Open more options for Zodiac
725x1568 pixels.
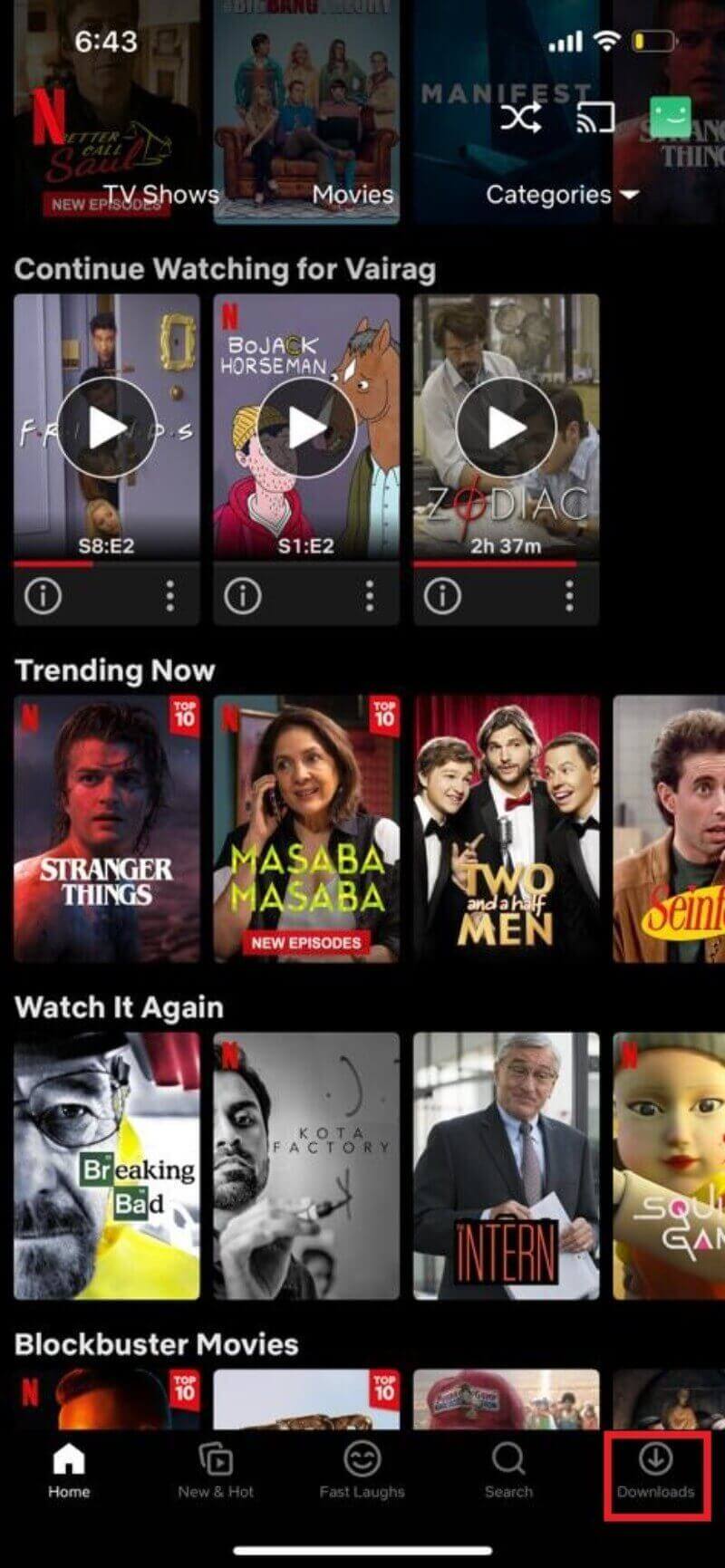[x=569, y=596]
